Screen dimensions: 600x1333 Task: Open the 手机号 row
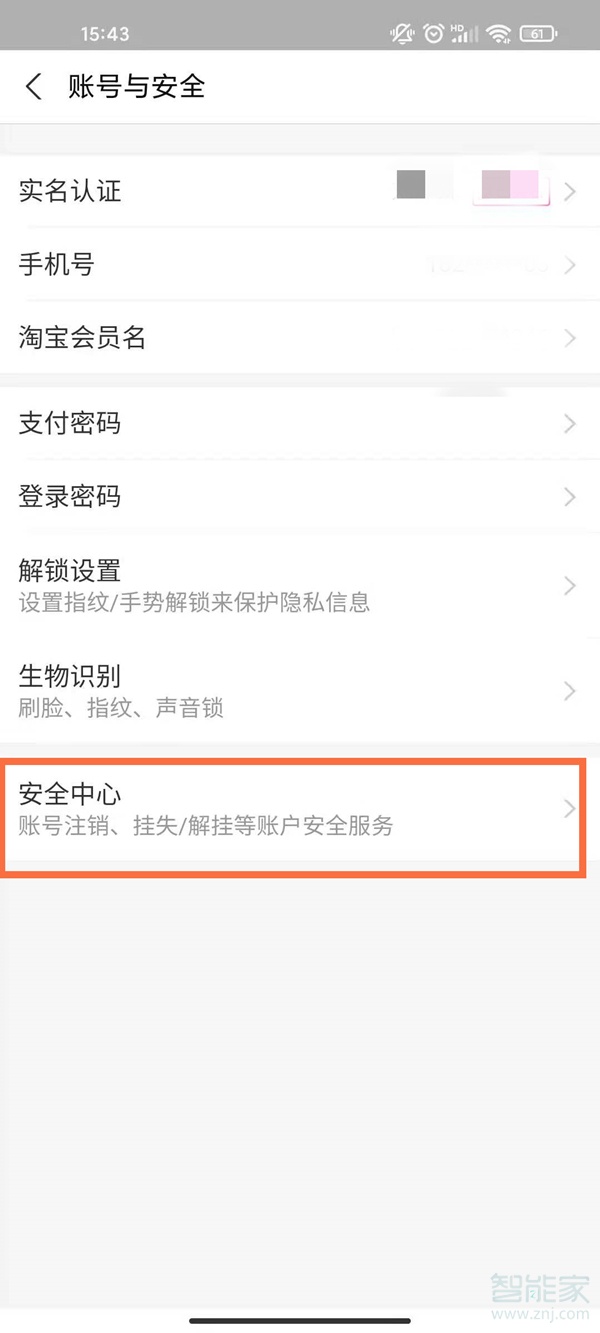[300, 265]
